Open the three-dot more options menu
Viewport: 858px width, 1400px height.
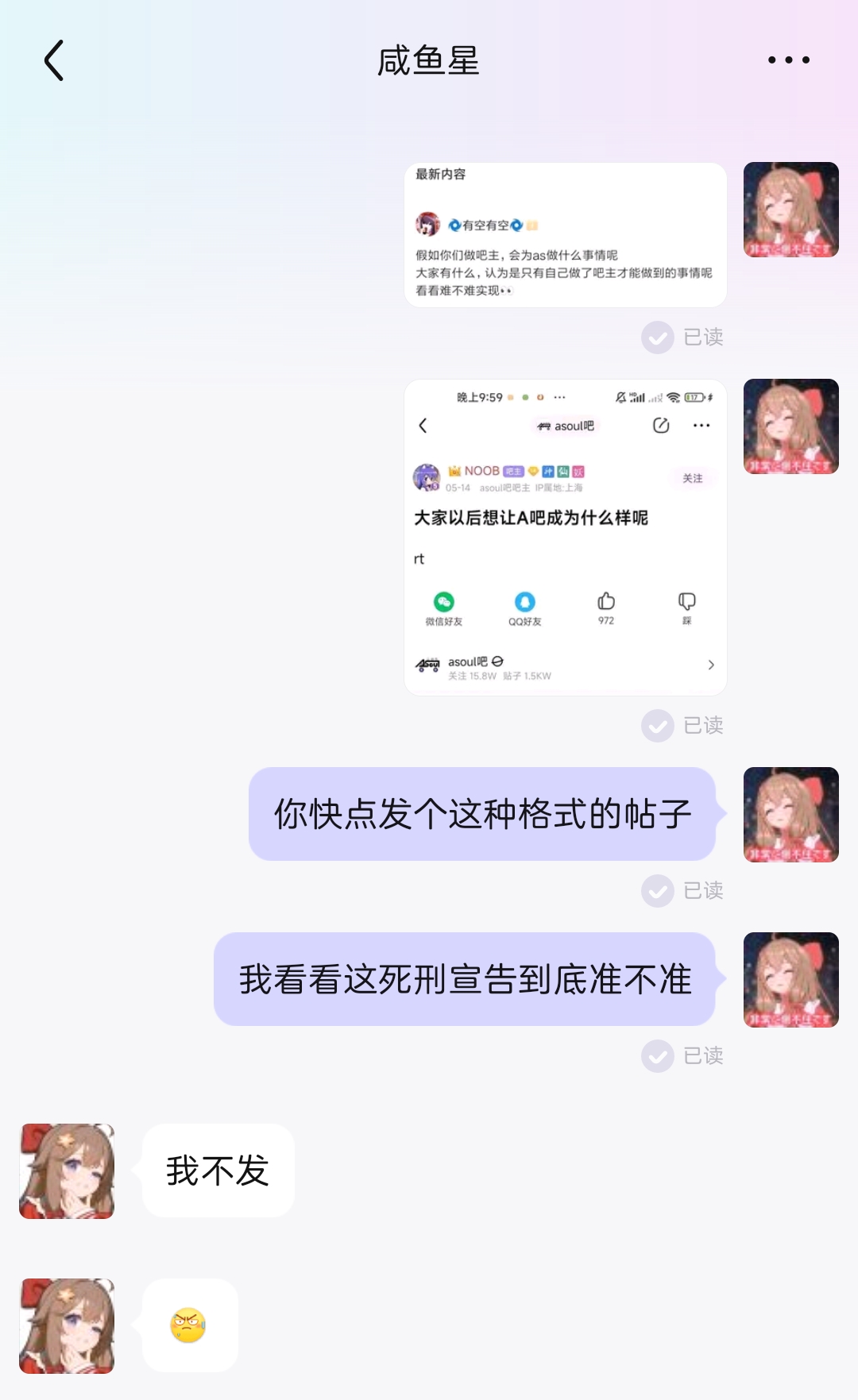point(788,60)
